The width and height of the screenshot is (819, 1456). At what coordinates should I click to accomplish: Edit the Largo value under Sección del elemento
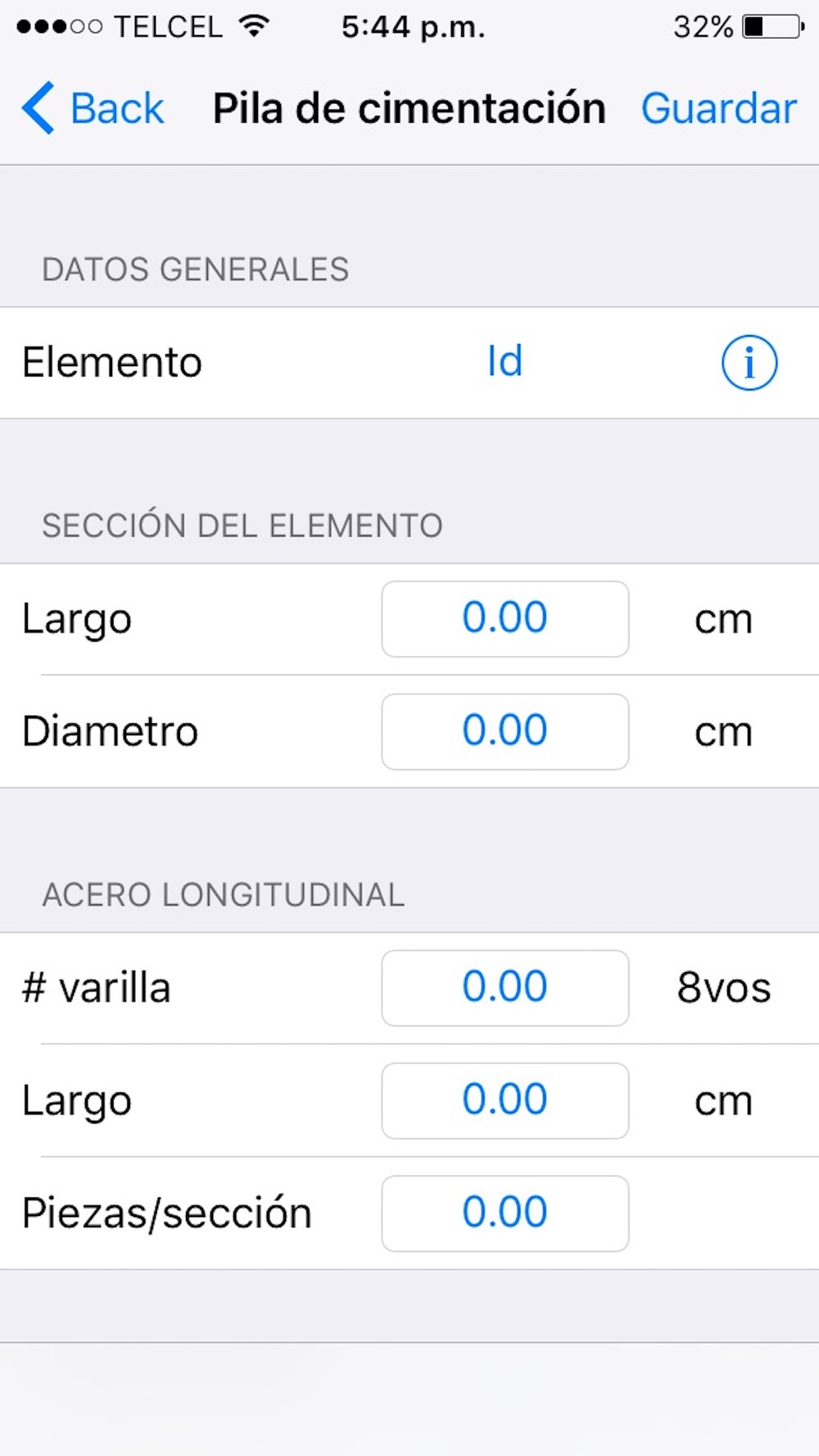pyautogui.click(x=505, y=619)
